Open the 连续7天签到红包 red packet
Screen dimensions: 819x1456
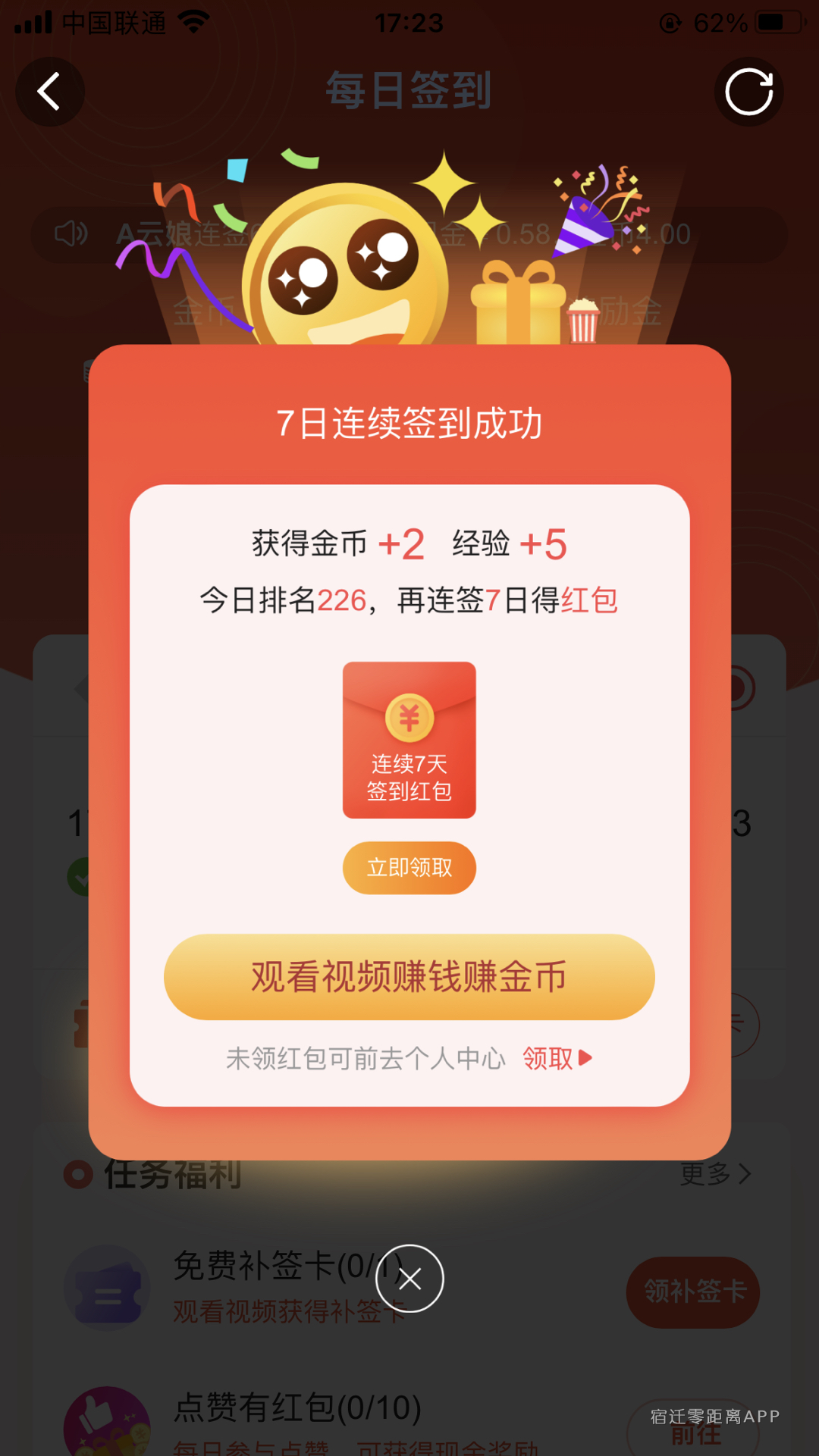(409, 739)
